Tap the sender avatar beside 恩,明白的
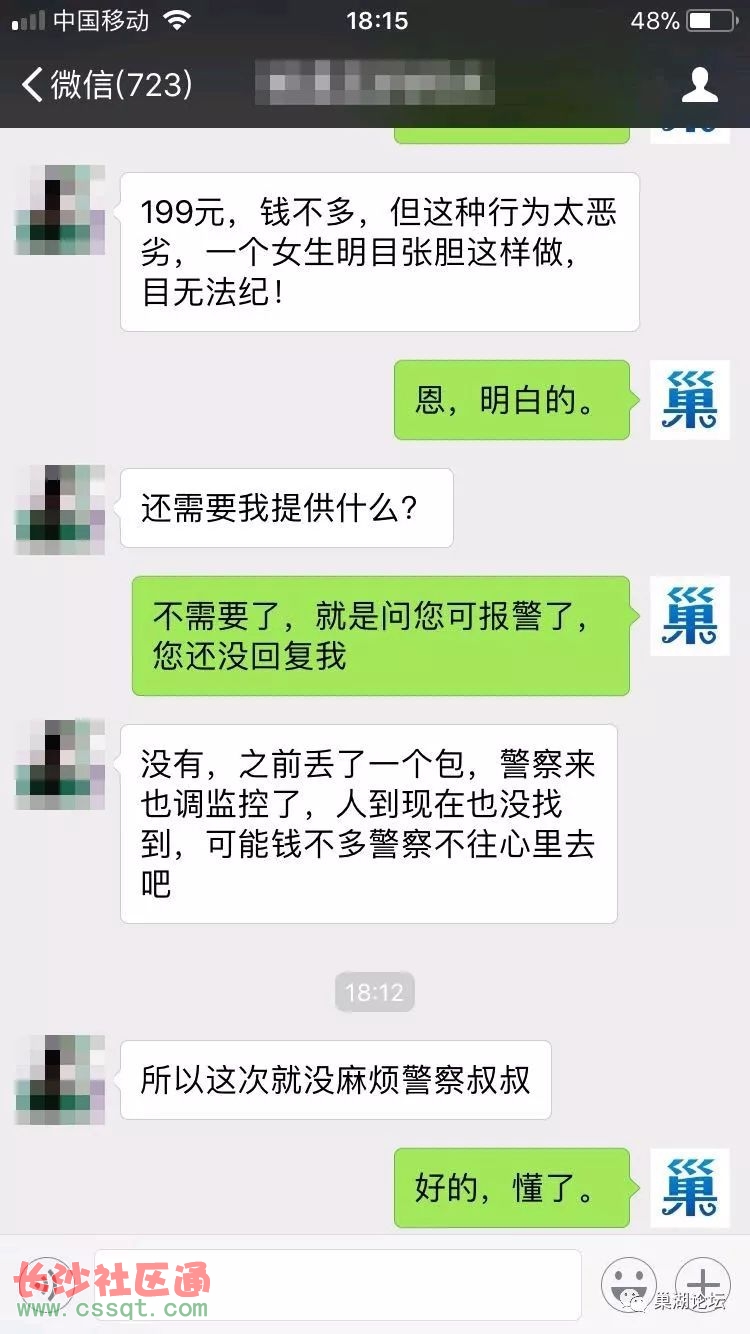750x1334 pixels. [690, 400]
